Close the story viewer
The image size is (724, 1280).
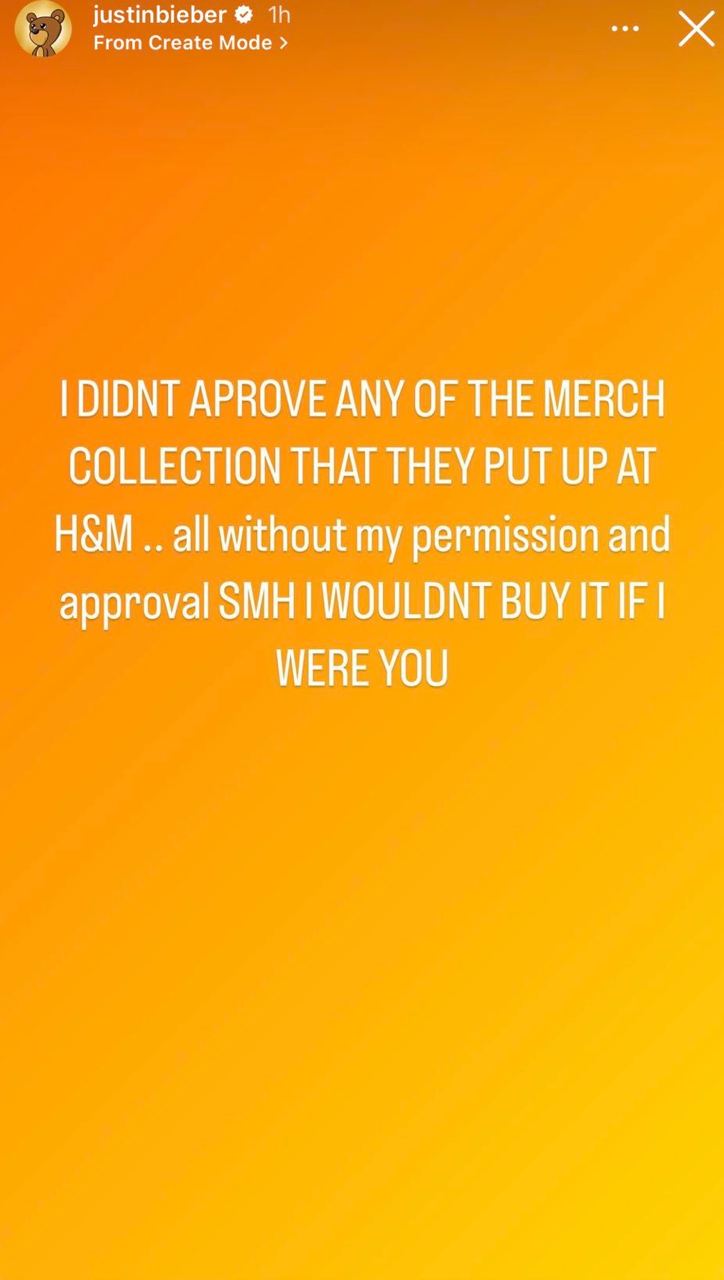(x=696, y=29)
